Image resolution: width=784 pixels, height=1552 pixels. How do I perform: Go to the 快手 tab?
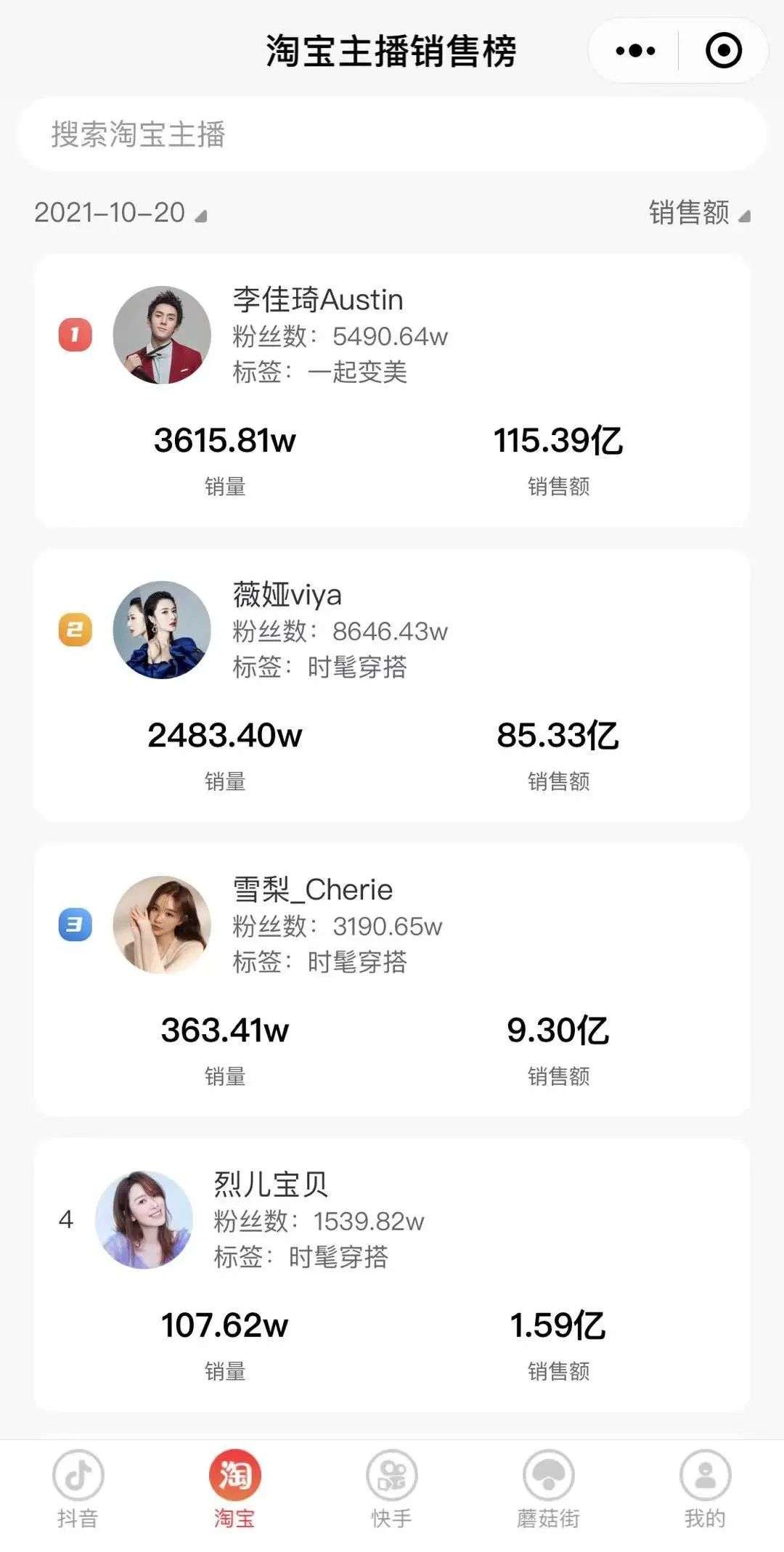[391, 1487]
